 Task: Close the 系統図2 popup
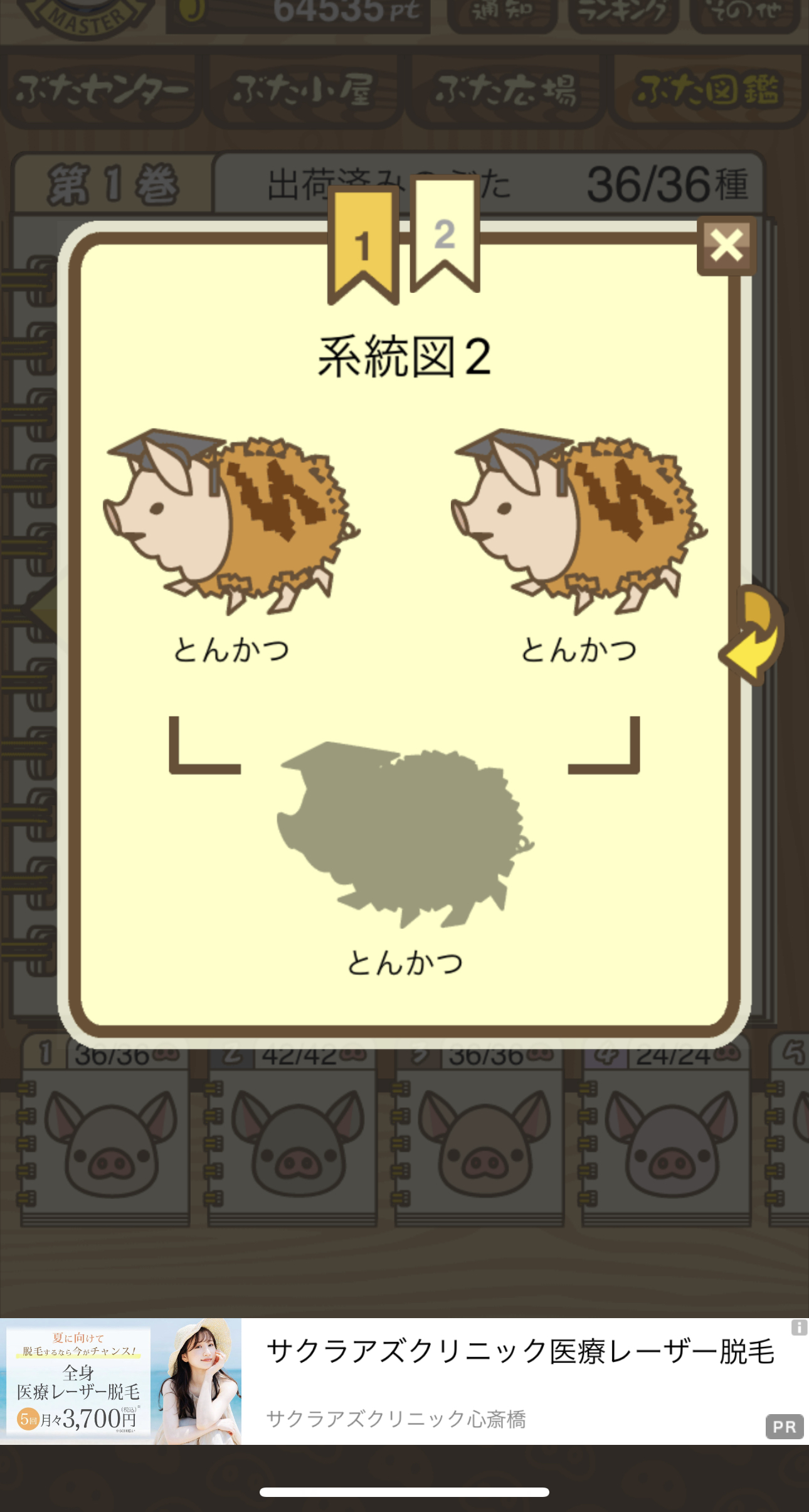tap(726, 245)
